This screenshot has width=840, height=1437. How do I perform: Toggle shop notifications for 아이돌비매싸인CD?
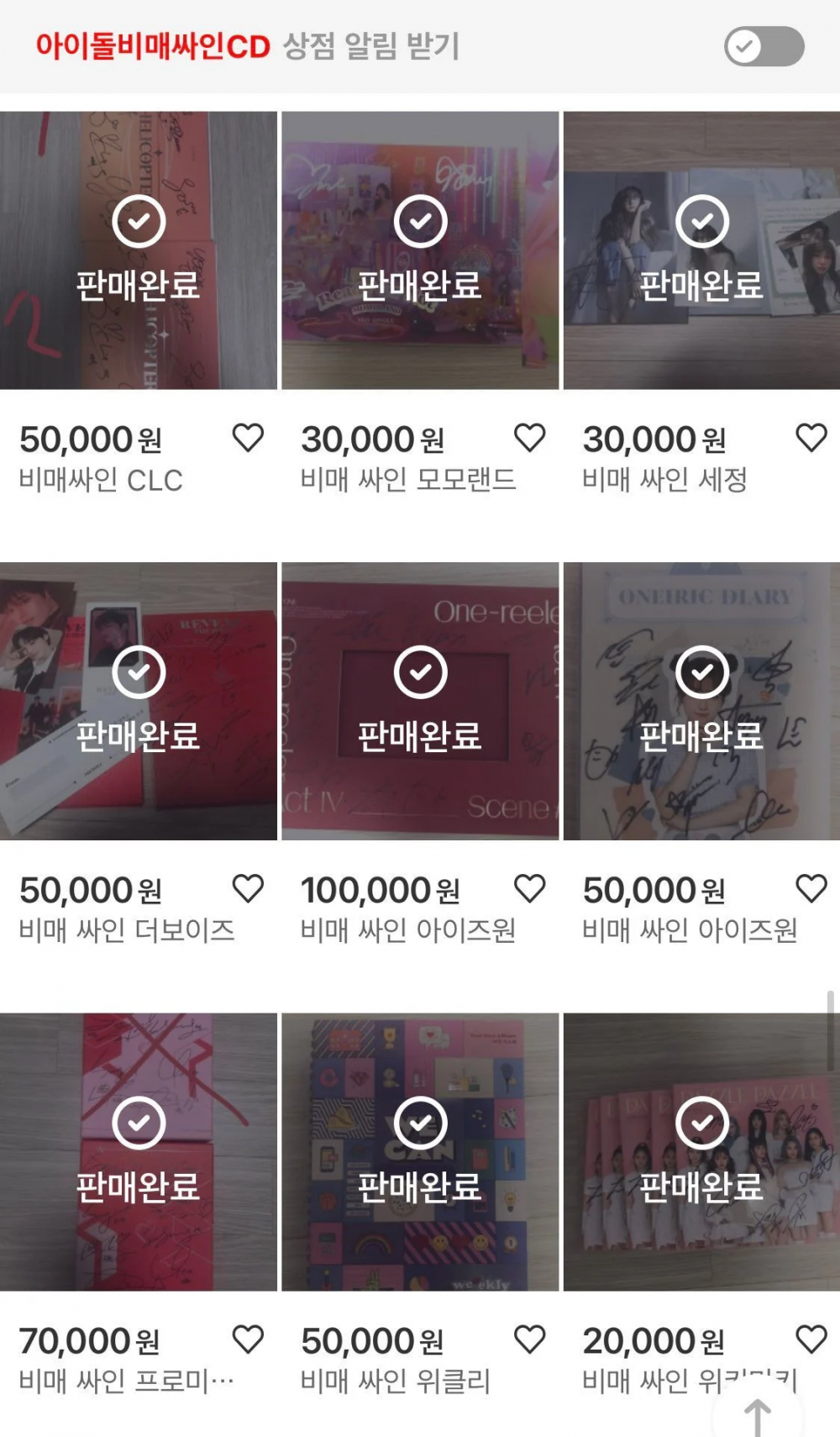point(764,46)
